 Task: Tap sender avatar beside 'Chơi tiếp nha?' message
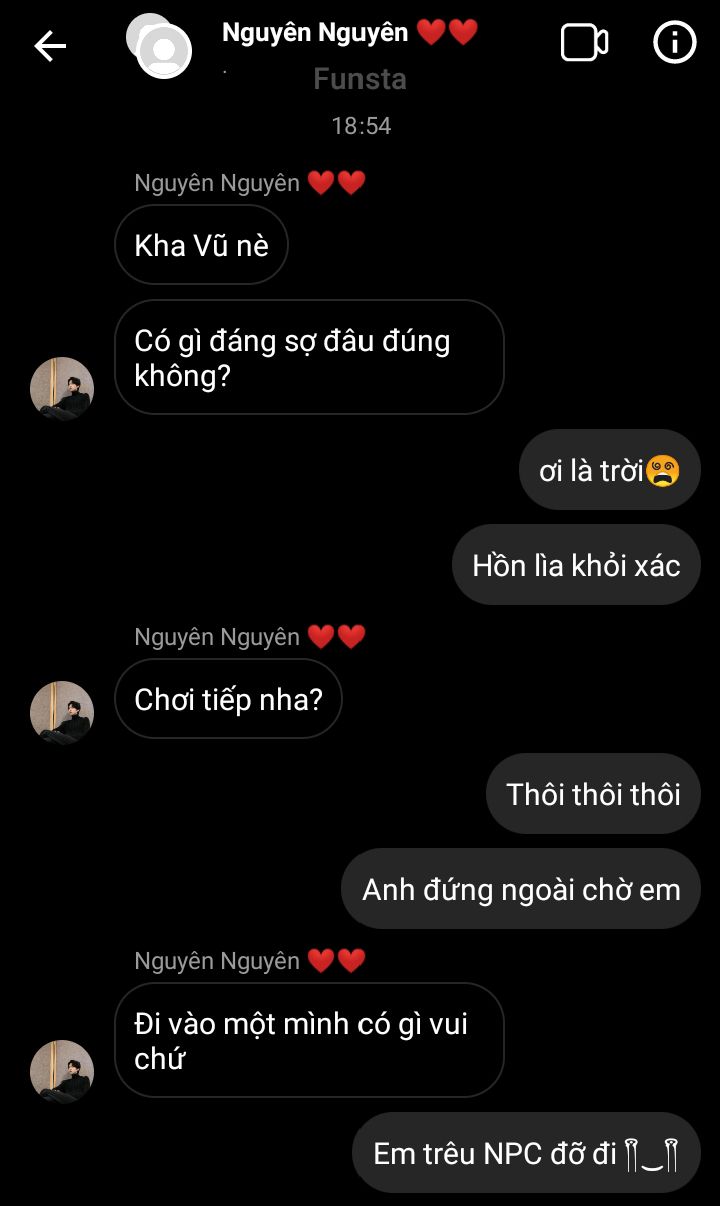(62, 713)
